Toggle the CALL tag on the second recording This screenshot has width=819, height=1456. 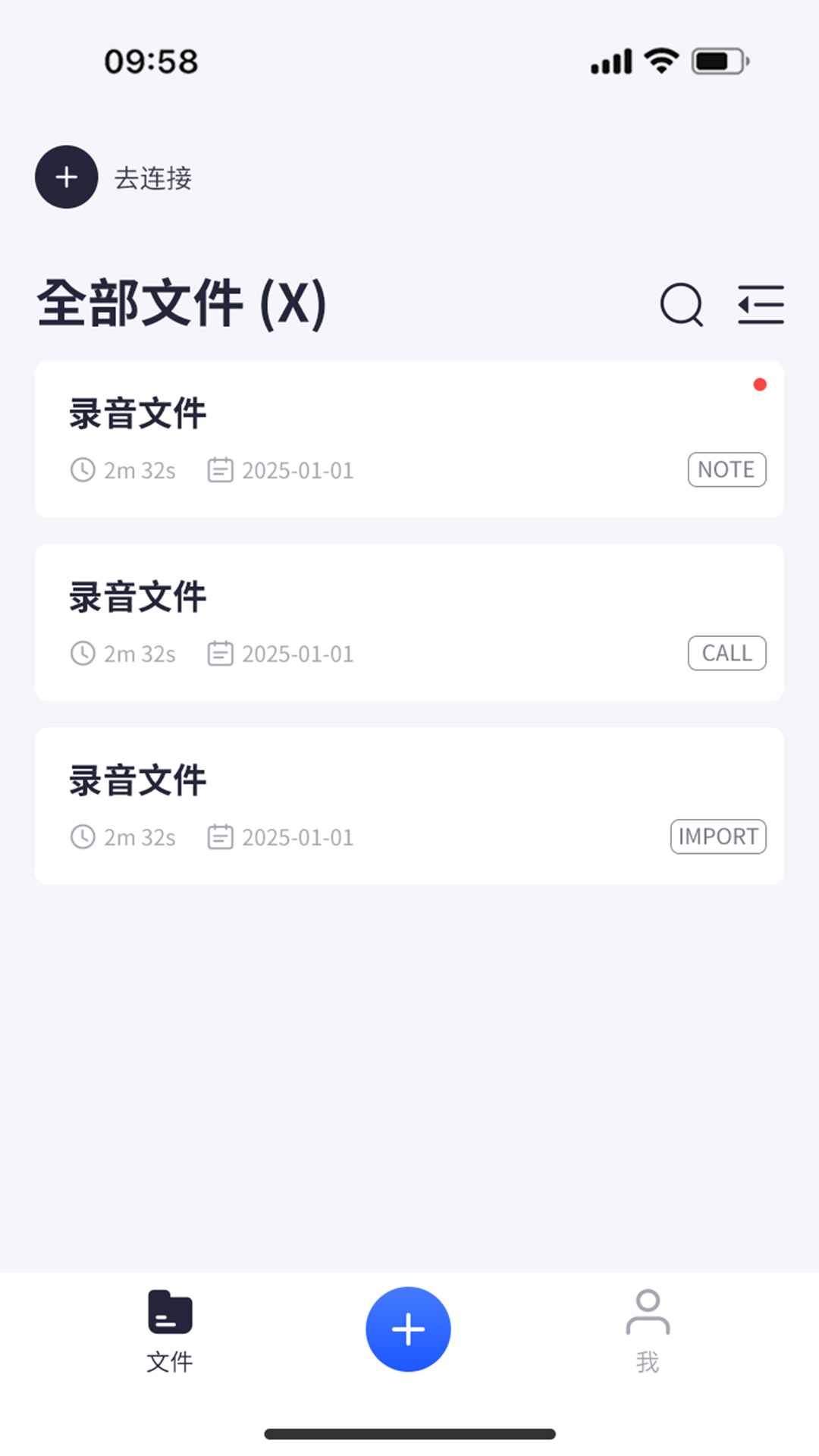[x=726, y=653]
